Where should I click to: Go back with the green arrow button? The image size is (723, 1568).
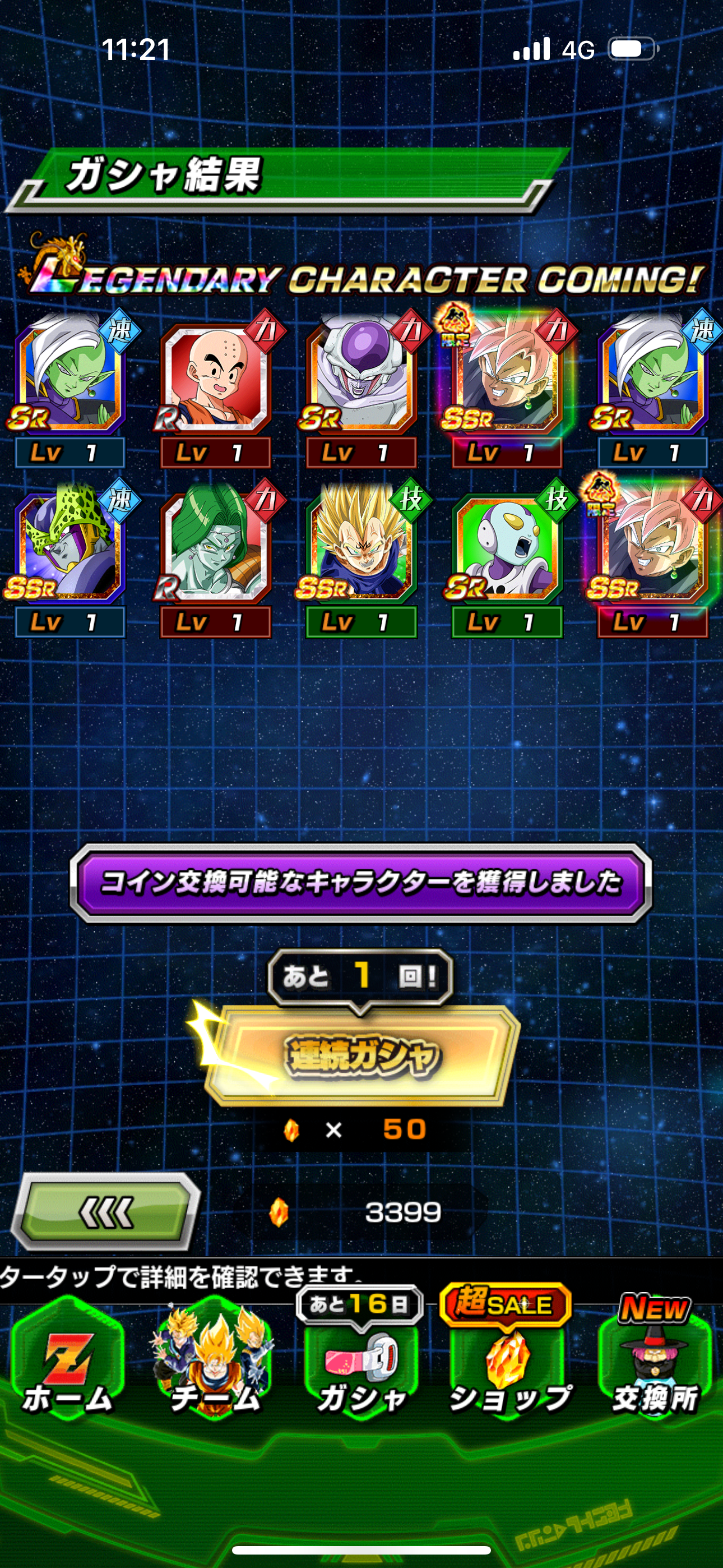click(106, 1211)
